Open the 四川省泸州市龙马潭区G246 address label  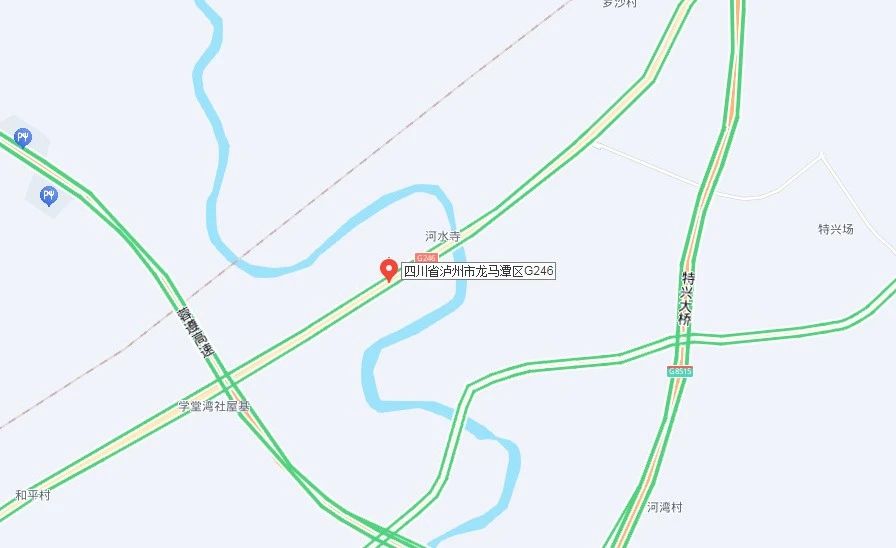tap(478, 271)
